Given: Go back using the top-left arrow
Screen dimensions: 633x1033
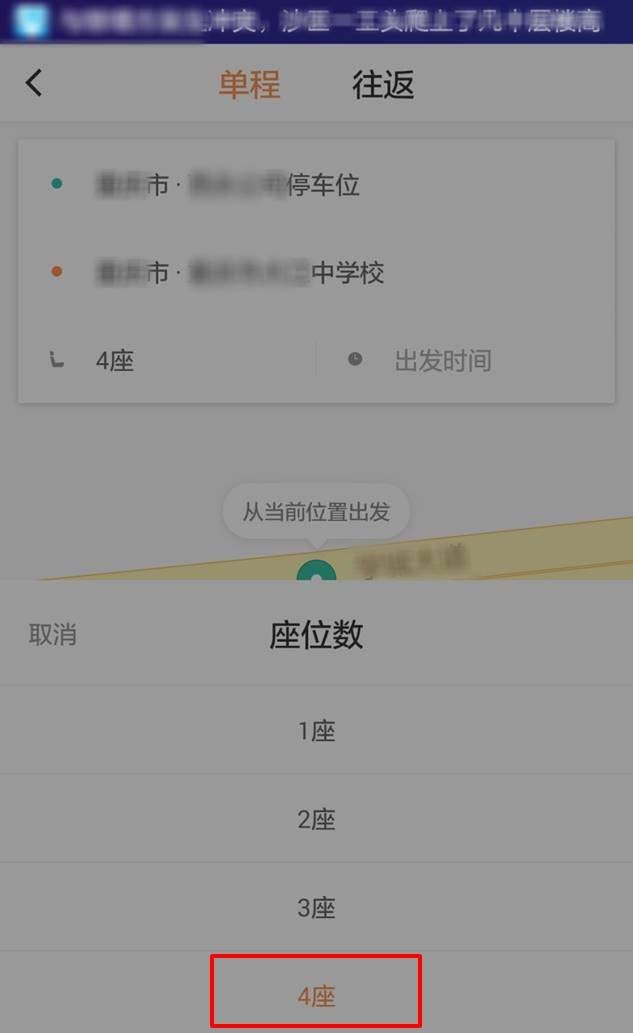Looking at the screenshot, I should pos(34,83).
